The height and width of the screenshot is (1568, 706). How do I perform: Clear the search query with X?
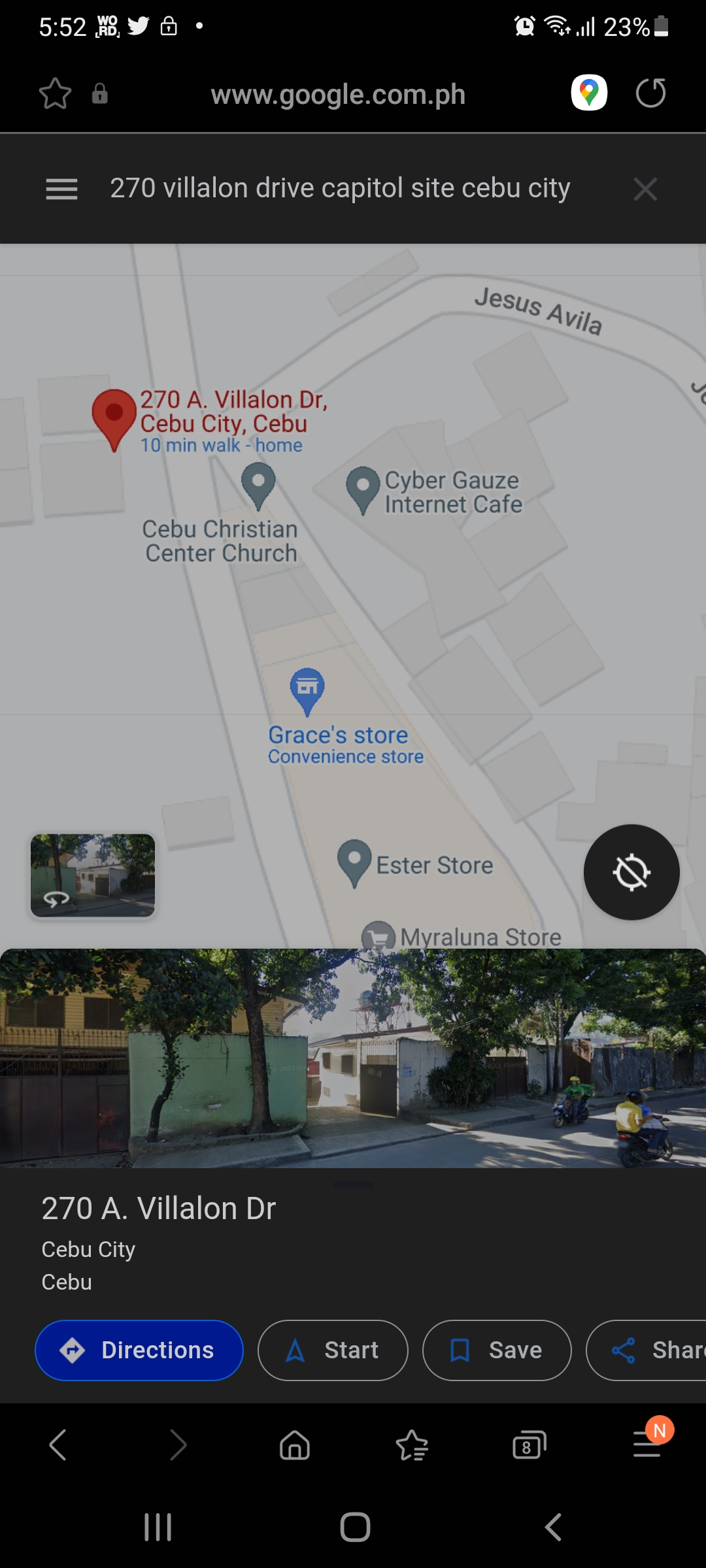645,189
